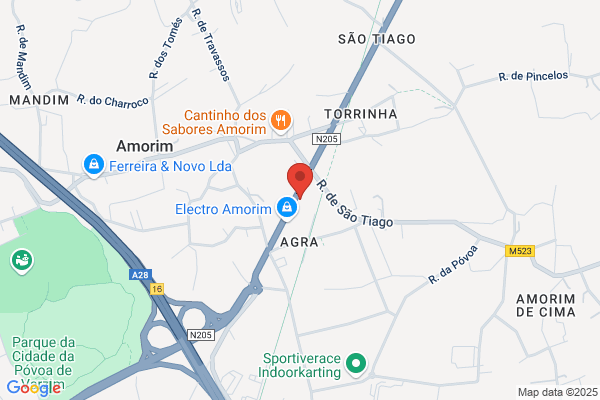Select the Sportiverace Indoorkarting marker

pyautogui.click(x=356, y=364)
